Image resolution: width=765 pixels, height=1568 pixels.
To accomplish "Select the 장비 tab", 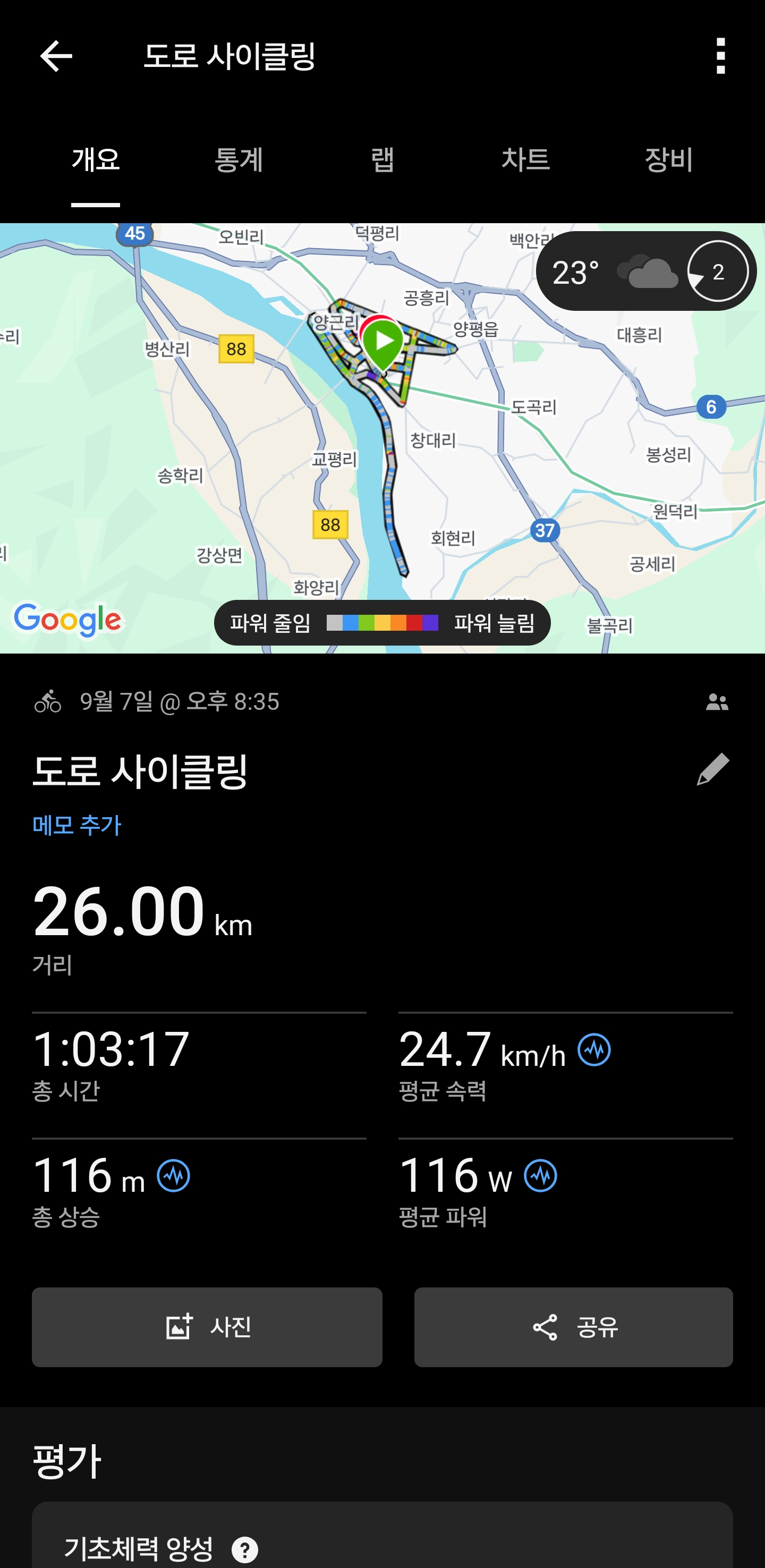I will click(x=669, y=160).
